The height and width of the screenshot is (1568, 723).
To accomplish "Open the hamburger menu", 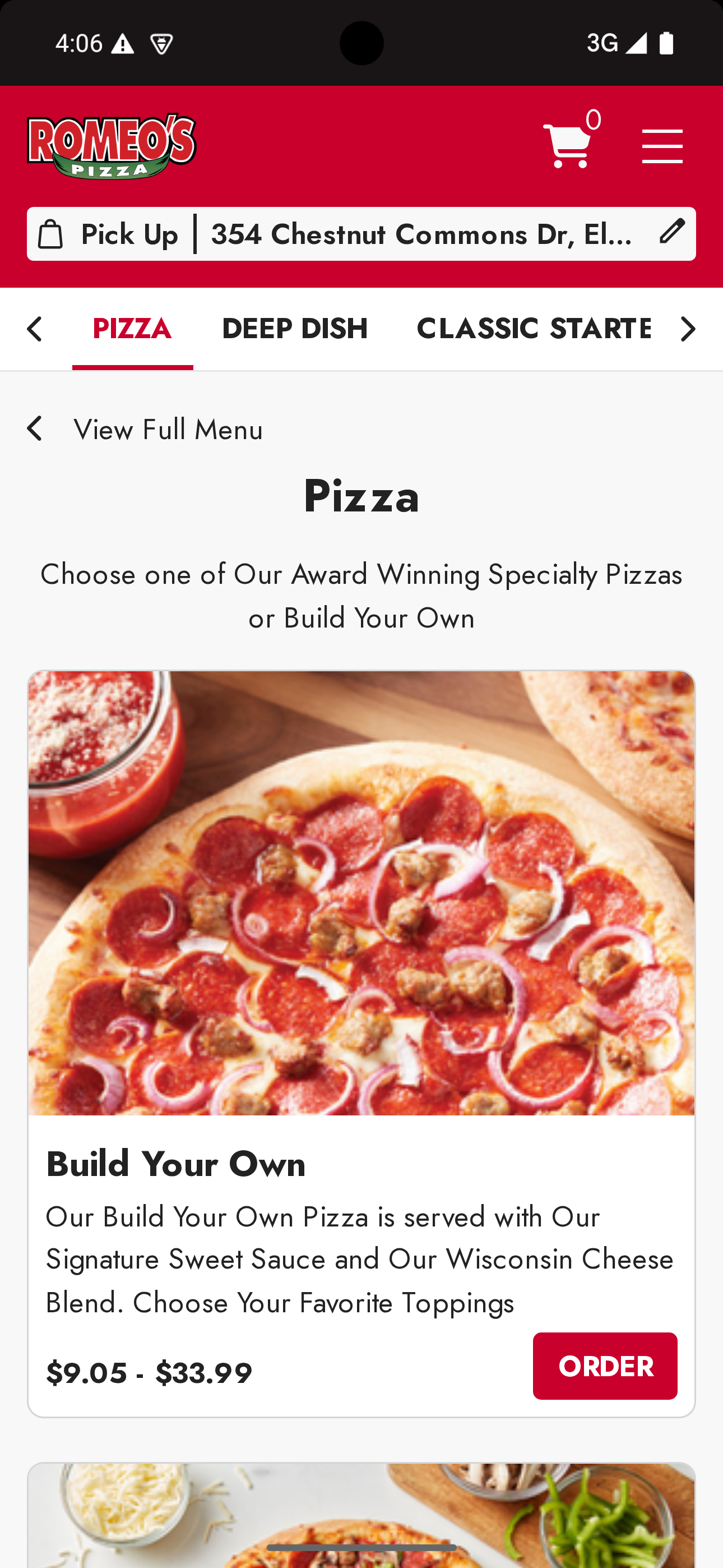I will [x=661, y=146].
